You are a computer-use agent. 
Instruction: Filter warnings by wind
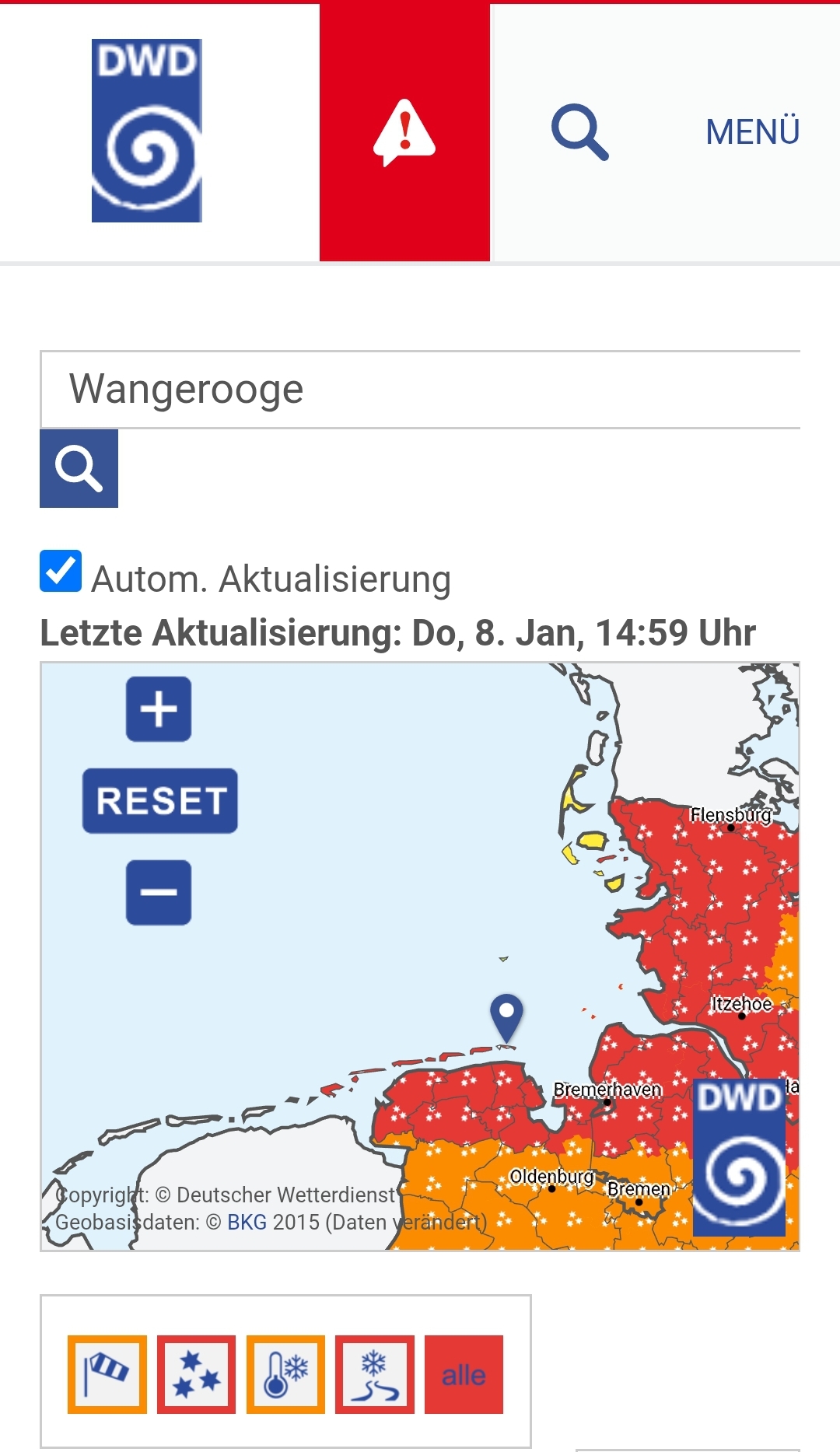107,1374
